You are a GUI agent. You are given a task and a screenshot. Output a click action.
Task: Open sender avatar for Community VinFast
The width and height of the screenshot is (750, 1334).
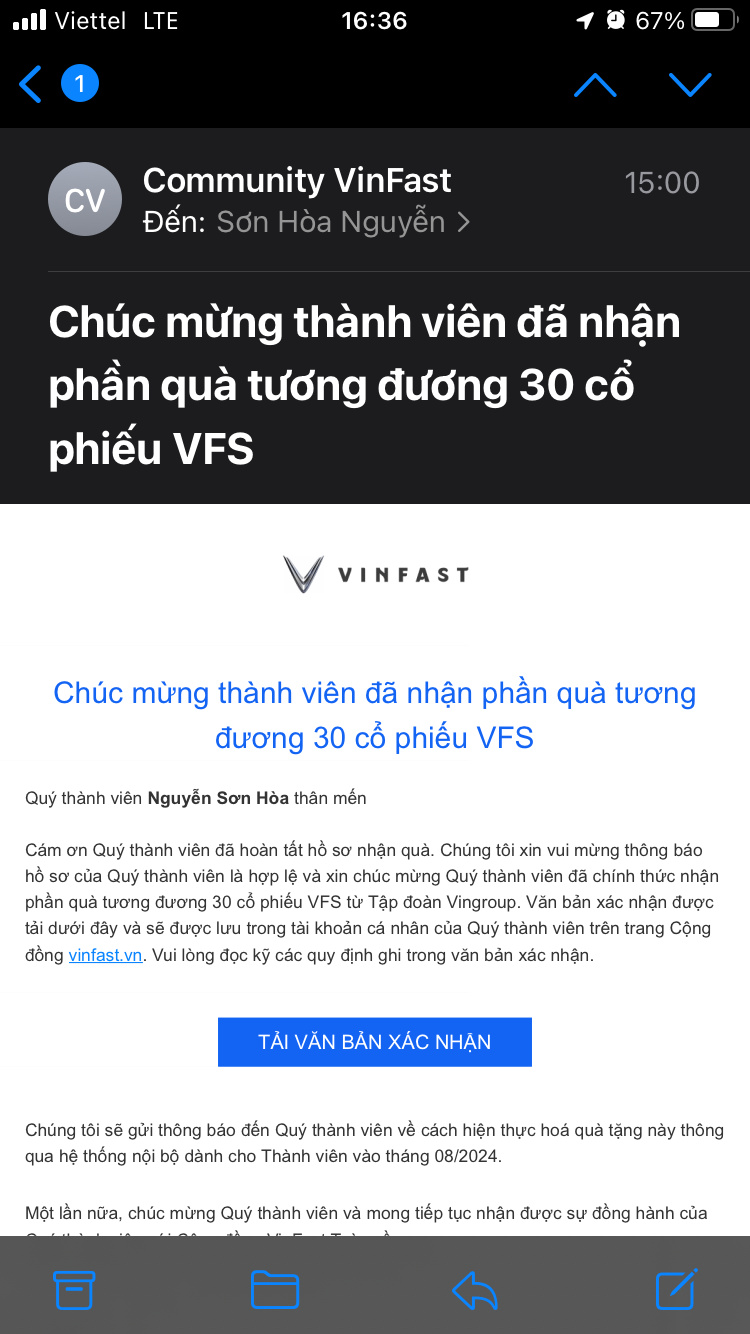[x=84, y=199]
